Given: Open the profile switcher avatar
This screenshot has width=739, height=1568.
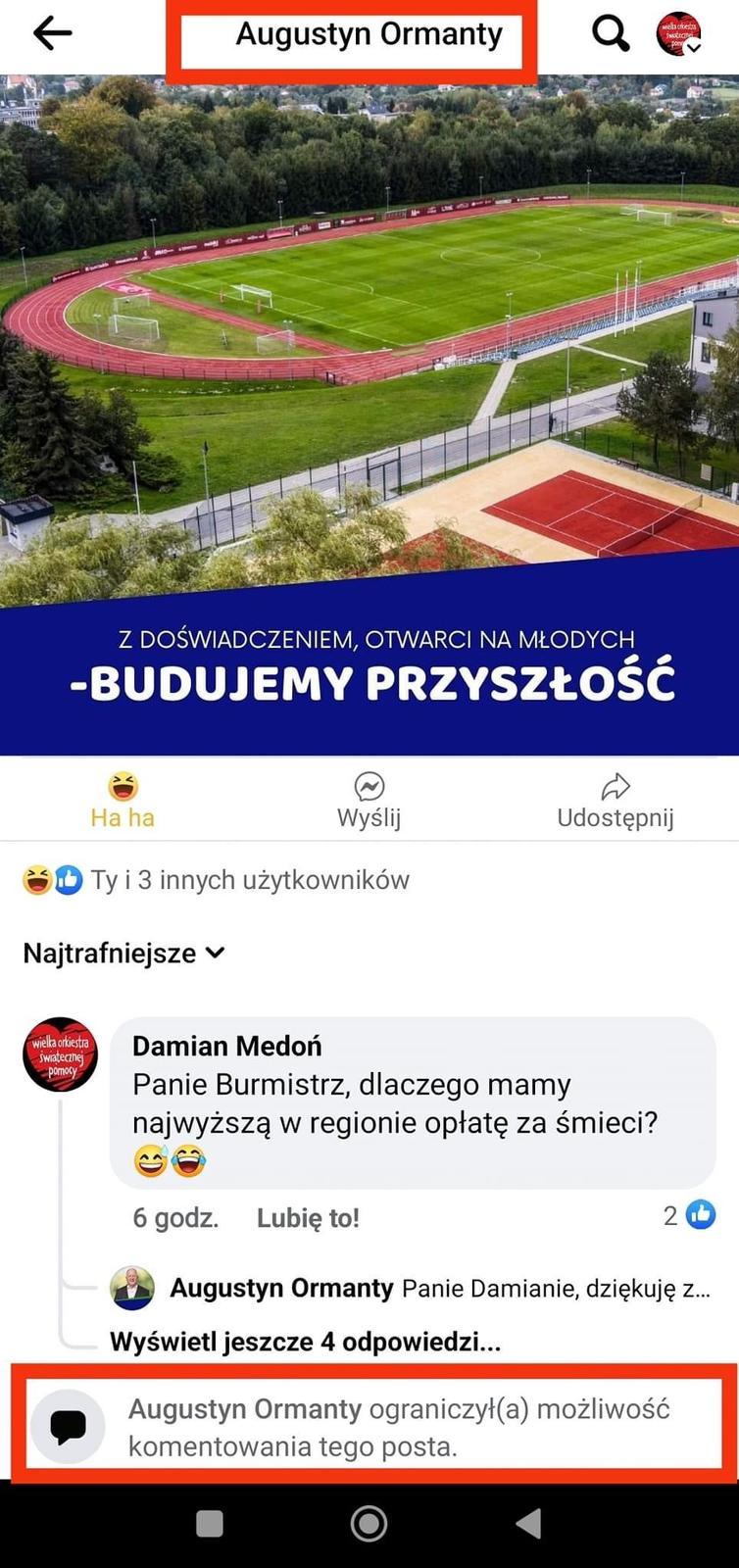Looking at the screenshot, I should 678,34.
